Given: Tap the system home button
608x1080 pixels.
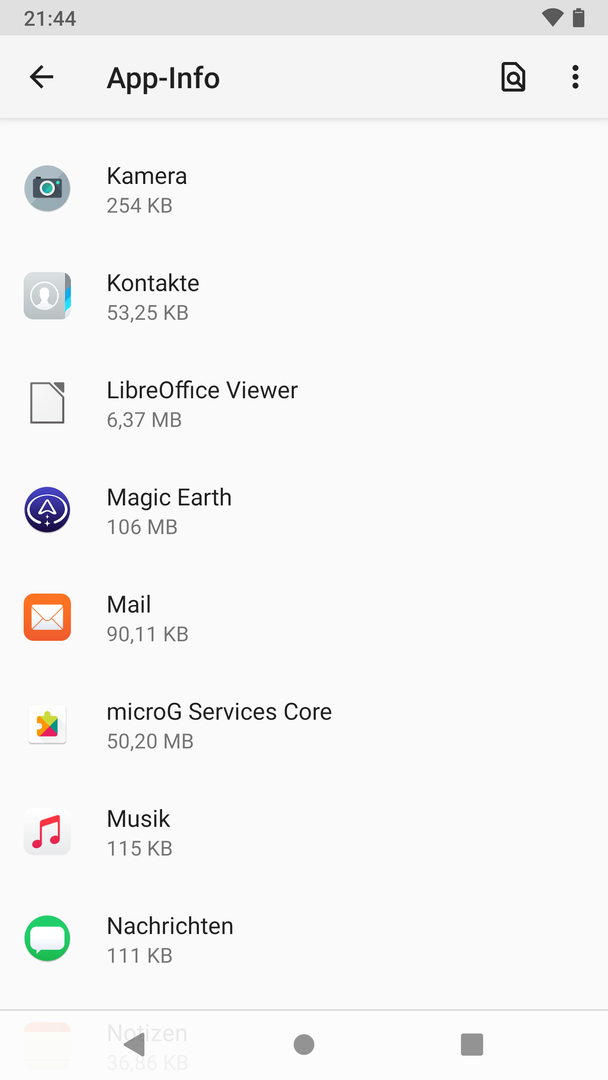Looking at the screenshot, I should [x=304, y=1045].
